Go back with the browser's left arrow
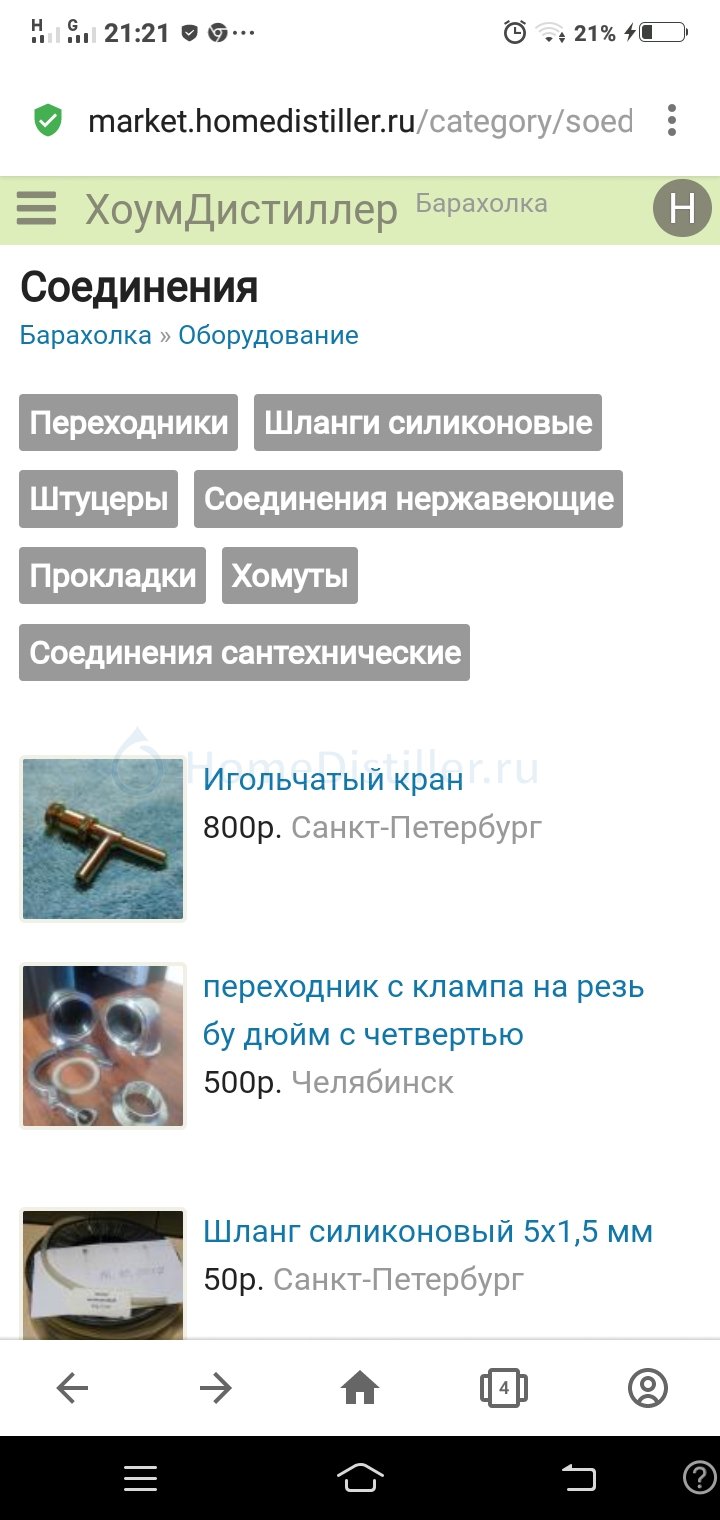 pos(72,1388)
